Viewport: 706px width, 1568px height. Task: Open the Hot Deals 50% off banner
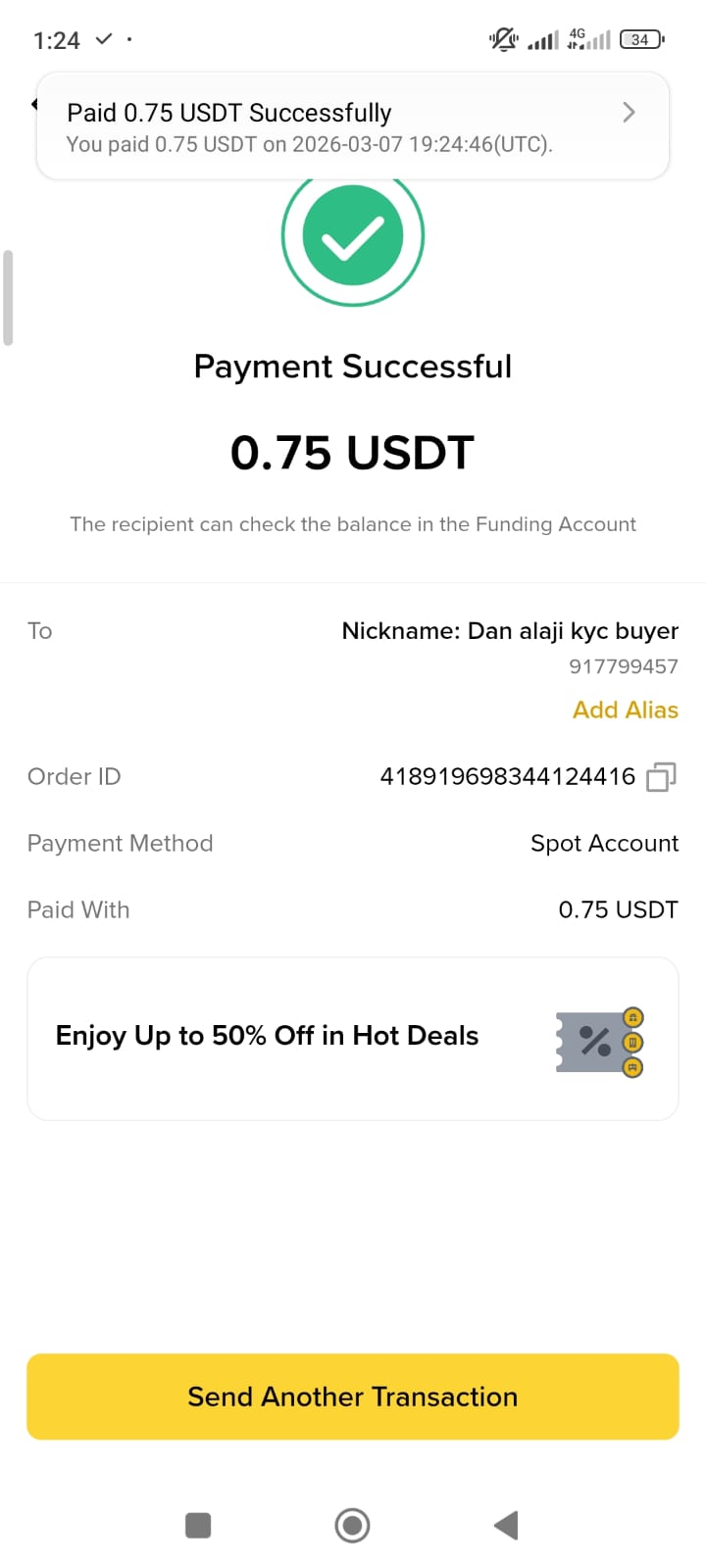[353, 1038]
